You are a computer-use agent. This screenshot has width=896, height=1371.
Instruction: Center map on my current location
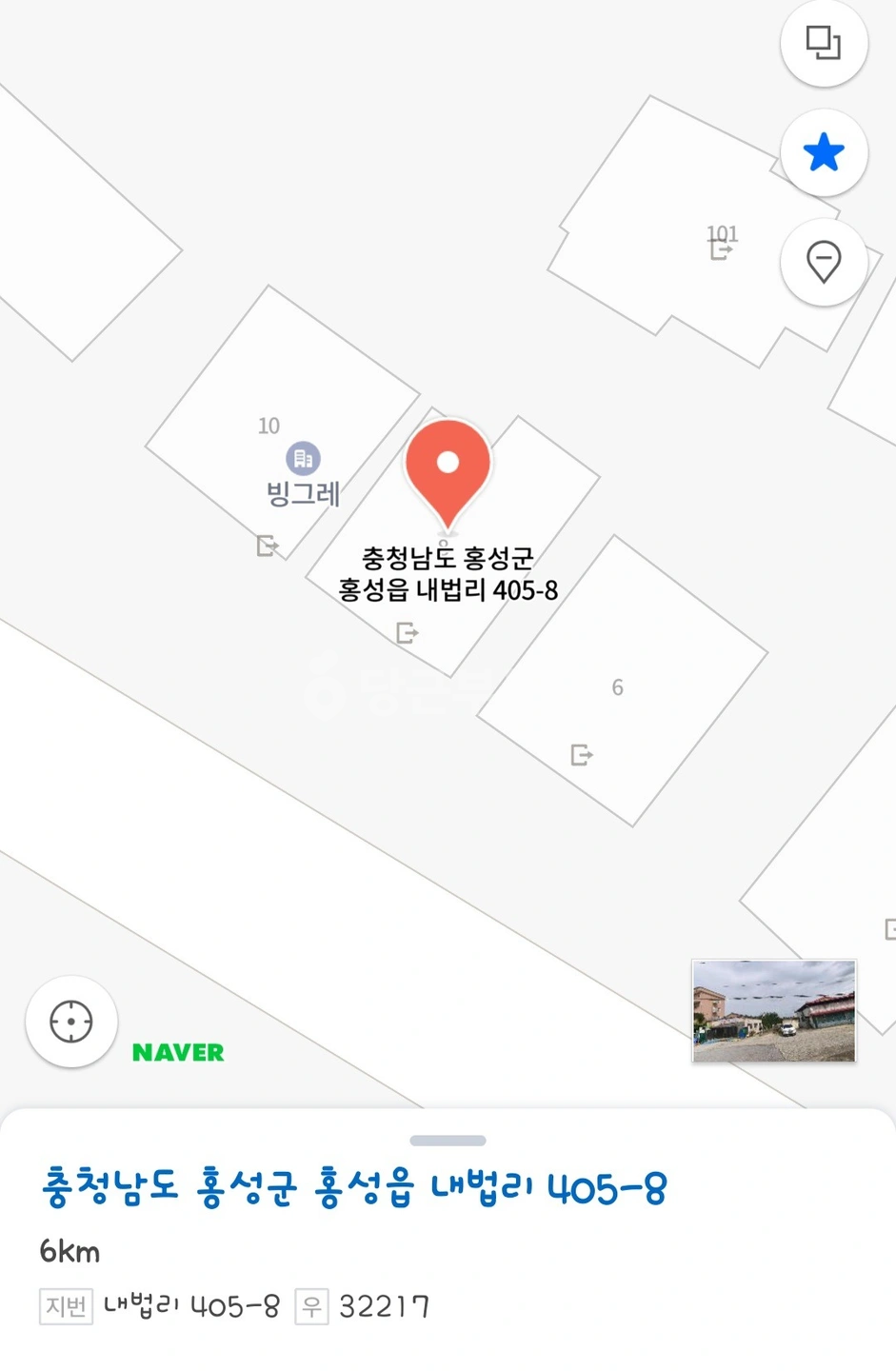tap(71, 1022)
